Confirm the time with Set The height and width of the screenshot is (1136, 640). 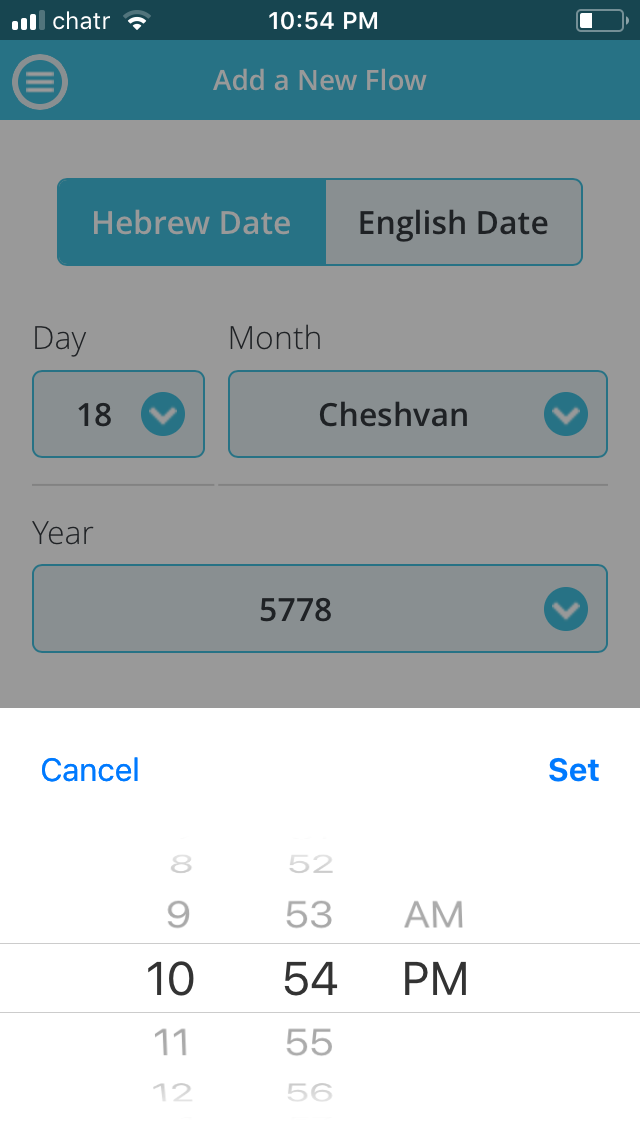[573, 770]
